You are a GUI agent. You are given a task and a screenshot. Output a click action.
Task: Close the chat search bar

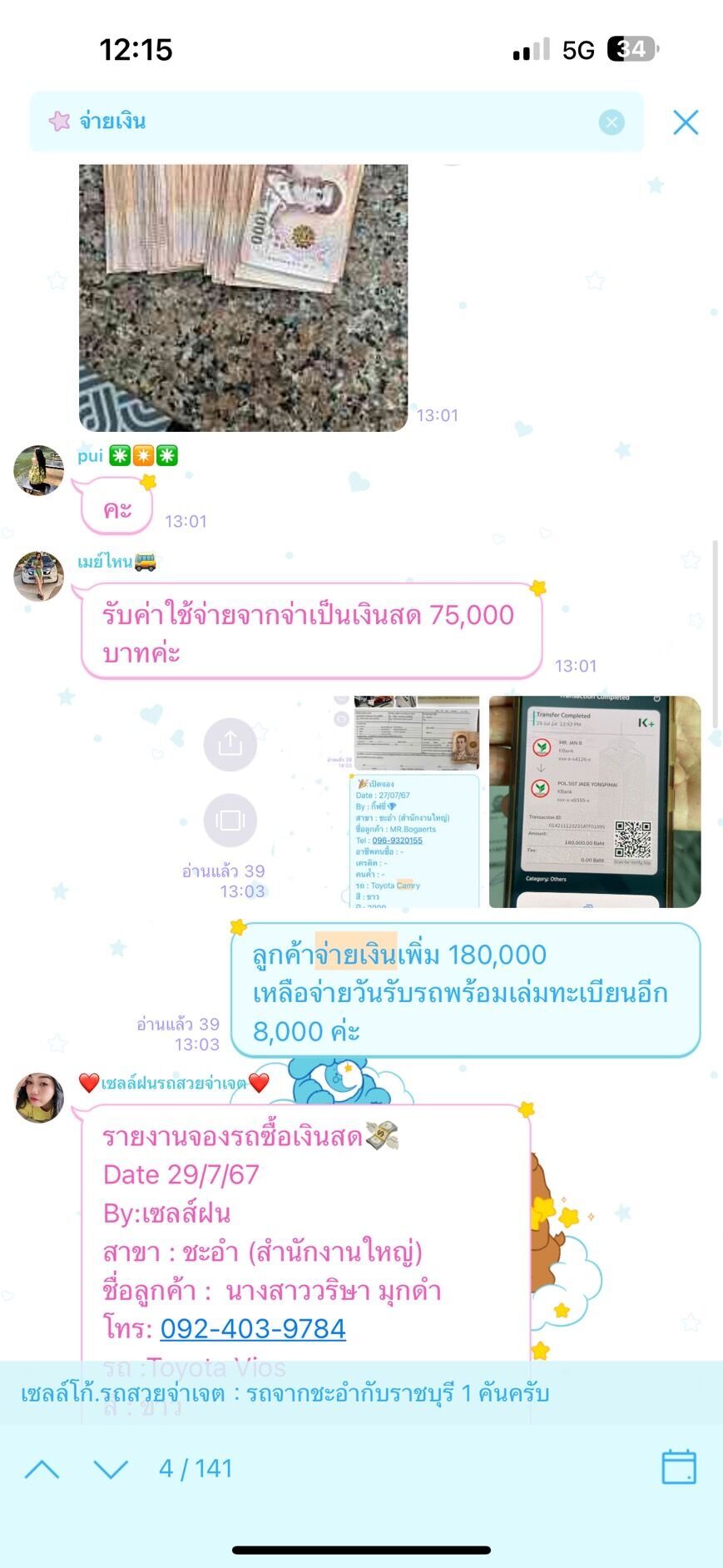(x=686, y=122)
